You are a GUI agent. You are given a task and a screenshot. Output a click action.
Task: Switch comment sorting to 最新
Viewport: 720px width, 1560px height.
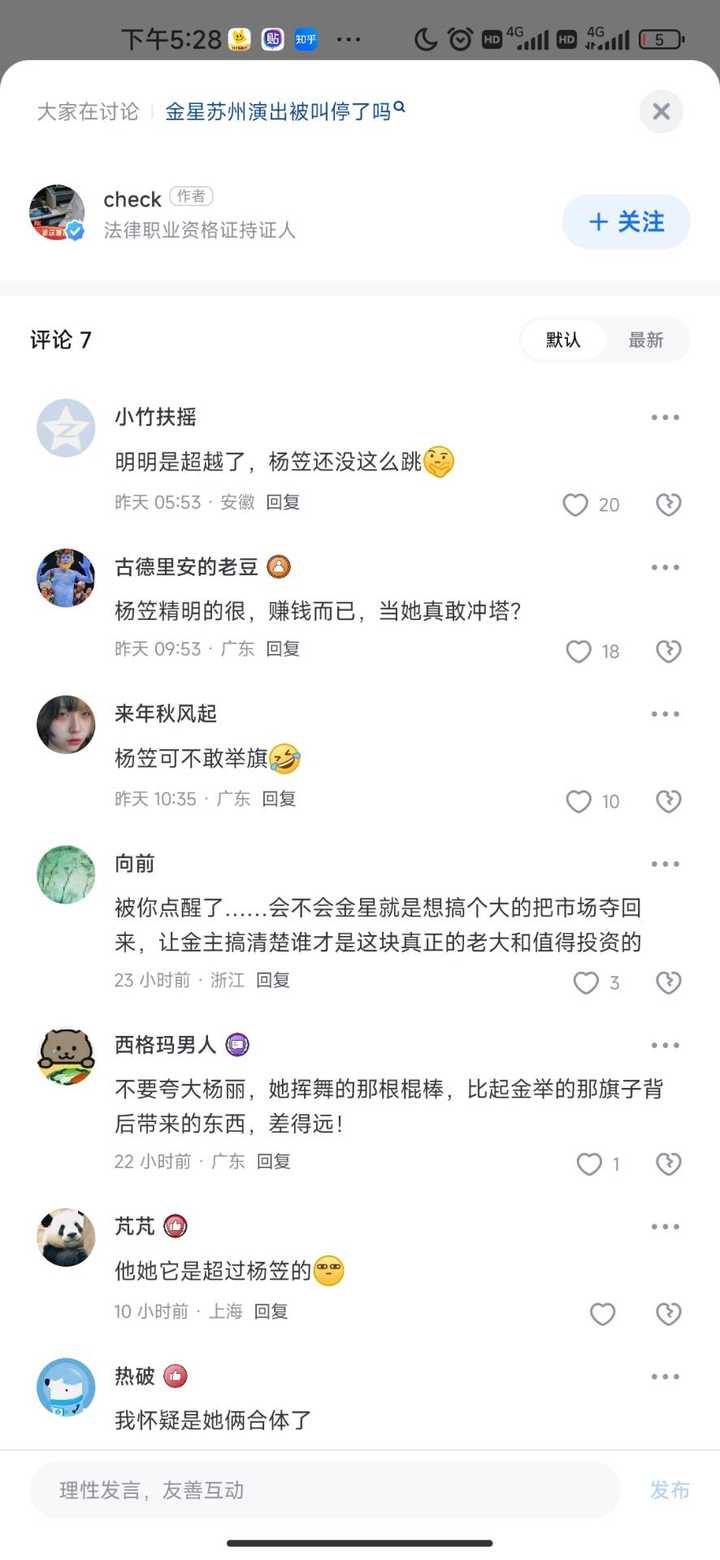click(646, 340)
